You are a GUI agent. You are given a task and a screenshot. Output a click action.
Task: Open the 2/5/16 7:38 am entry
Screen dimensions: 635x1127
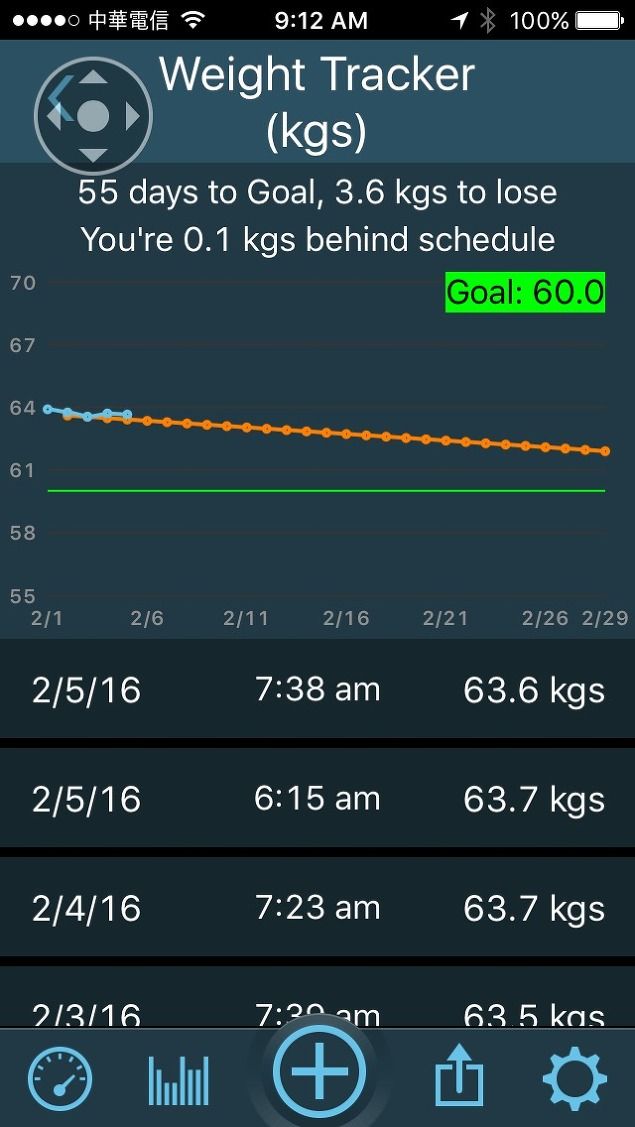(x=317, y=691)
